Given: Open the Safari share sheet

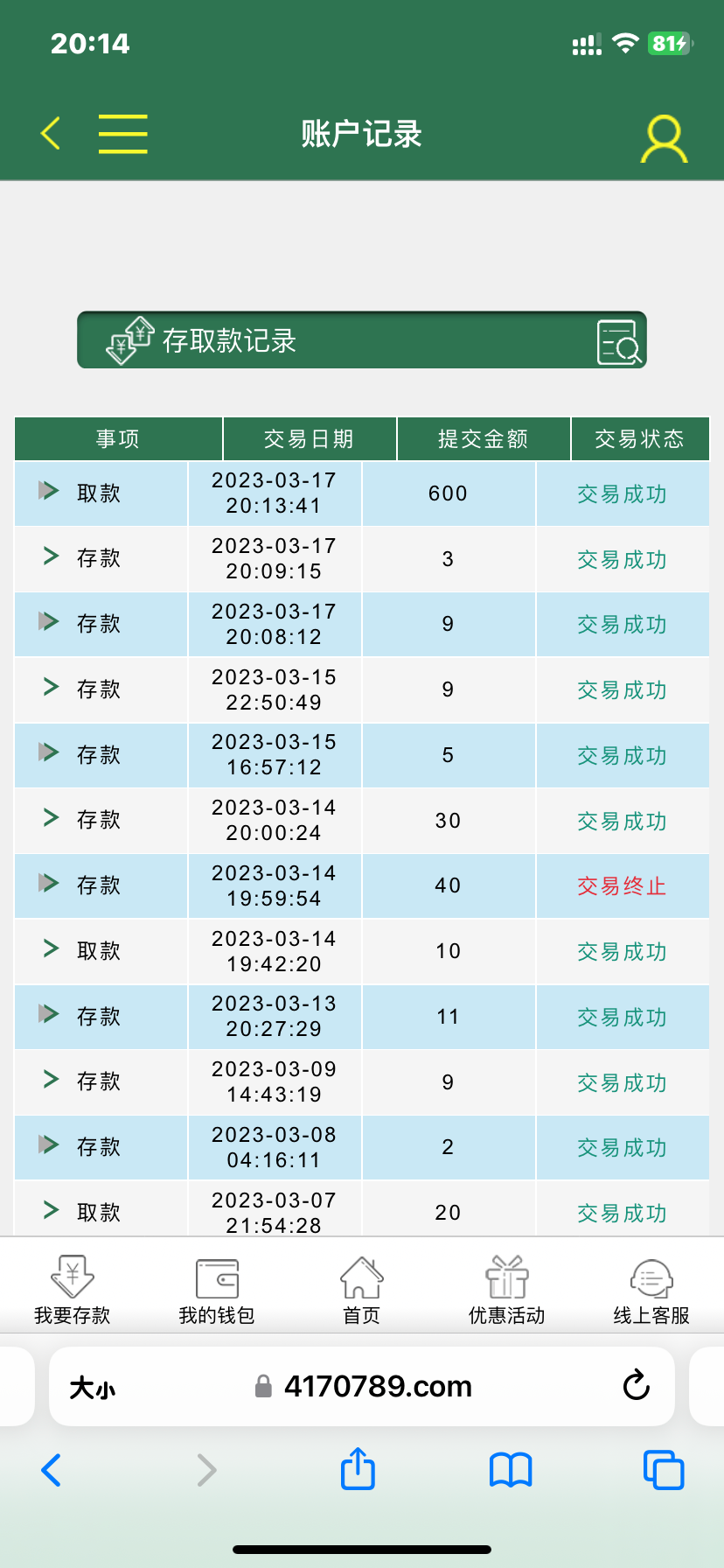Looking at the screenshot, I should 357,1470.
